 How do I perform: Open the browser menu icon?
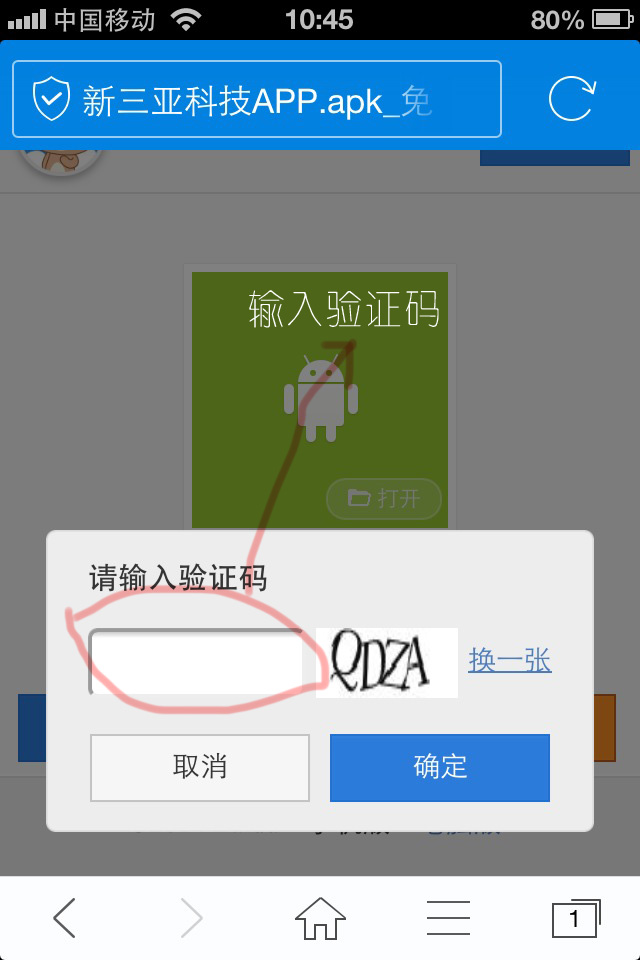pyautogui.click(x=447, y=918)
